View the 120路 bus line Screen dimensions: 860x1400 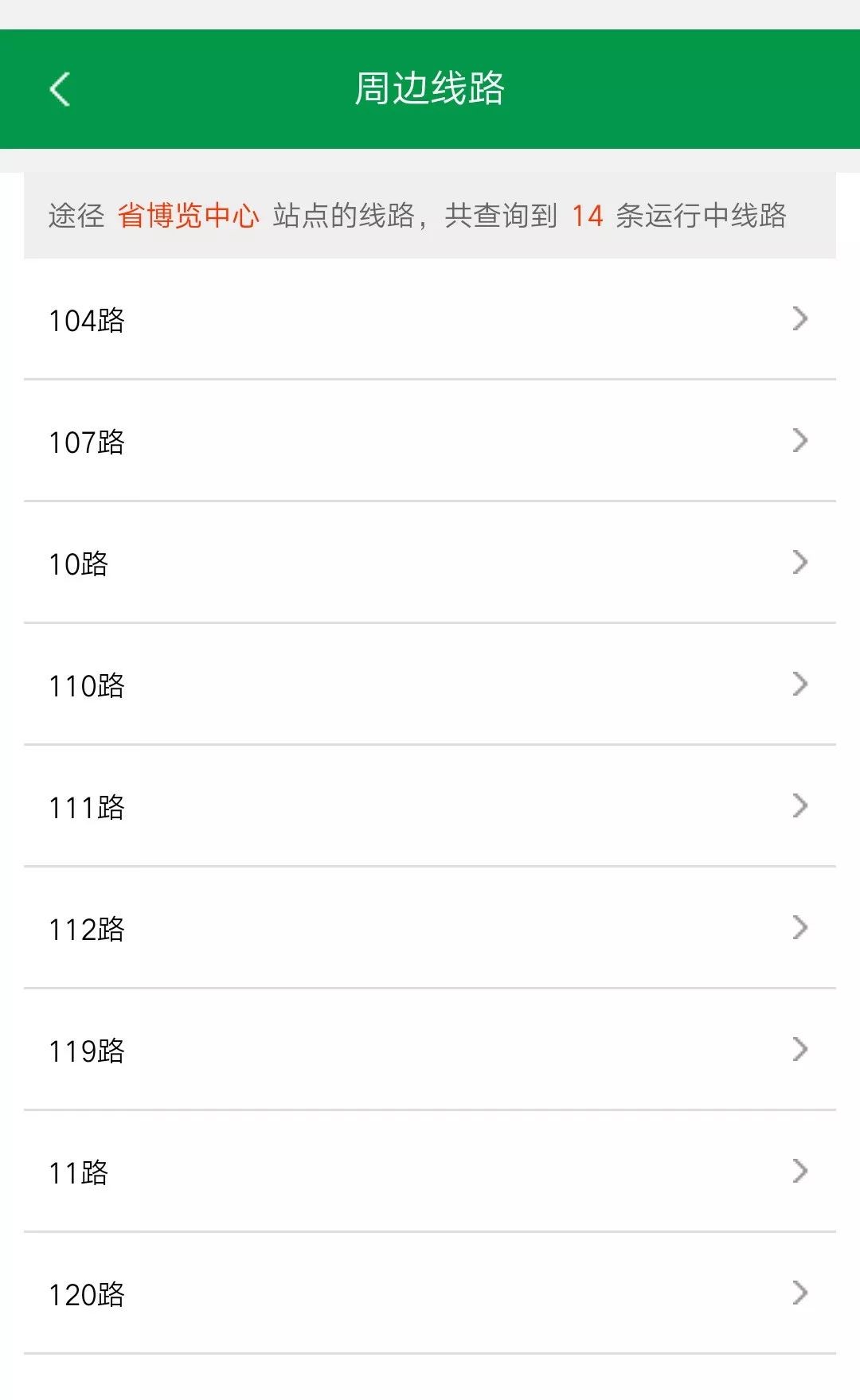[430, 1294]
